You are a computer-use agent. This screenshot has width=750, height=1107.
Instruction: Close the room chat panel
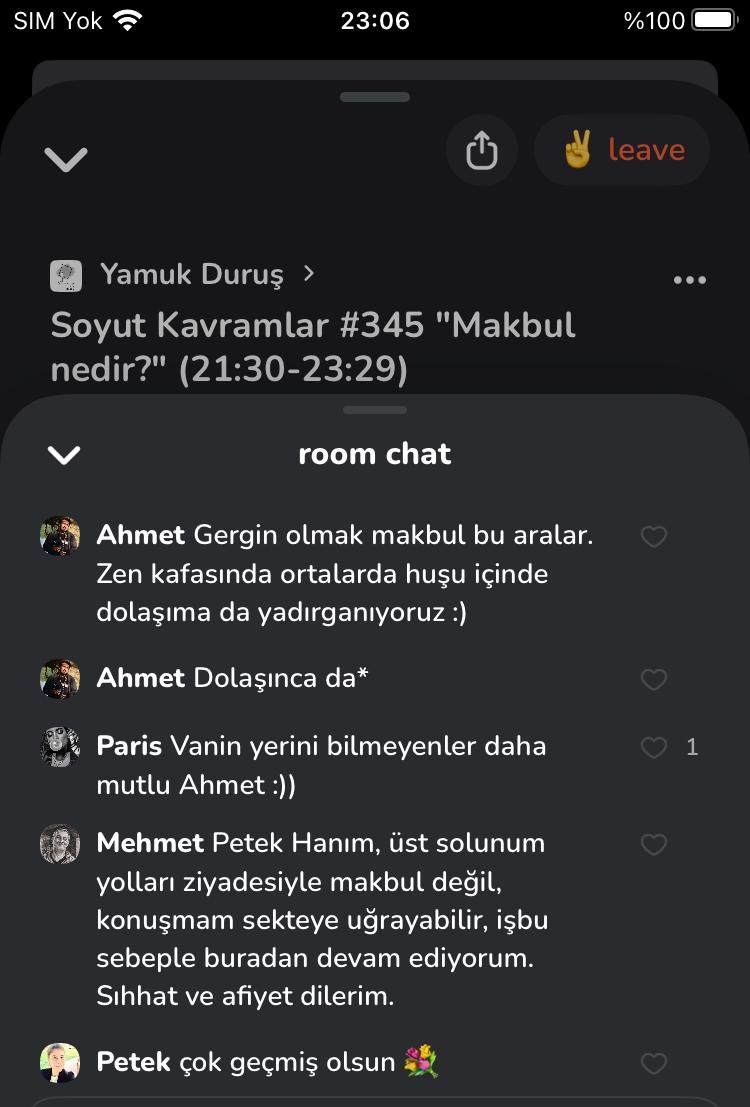click(x=64, y=455)
